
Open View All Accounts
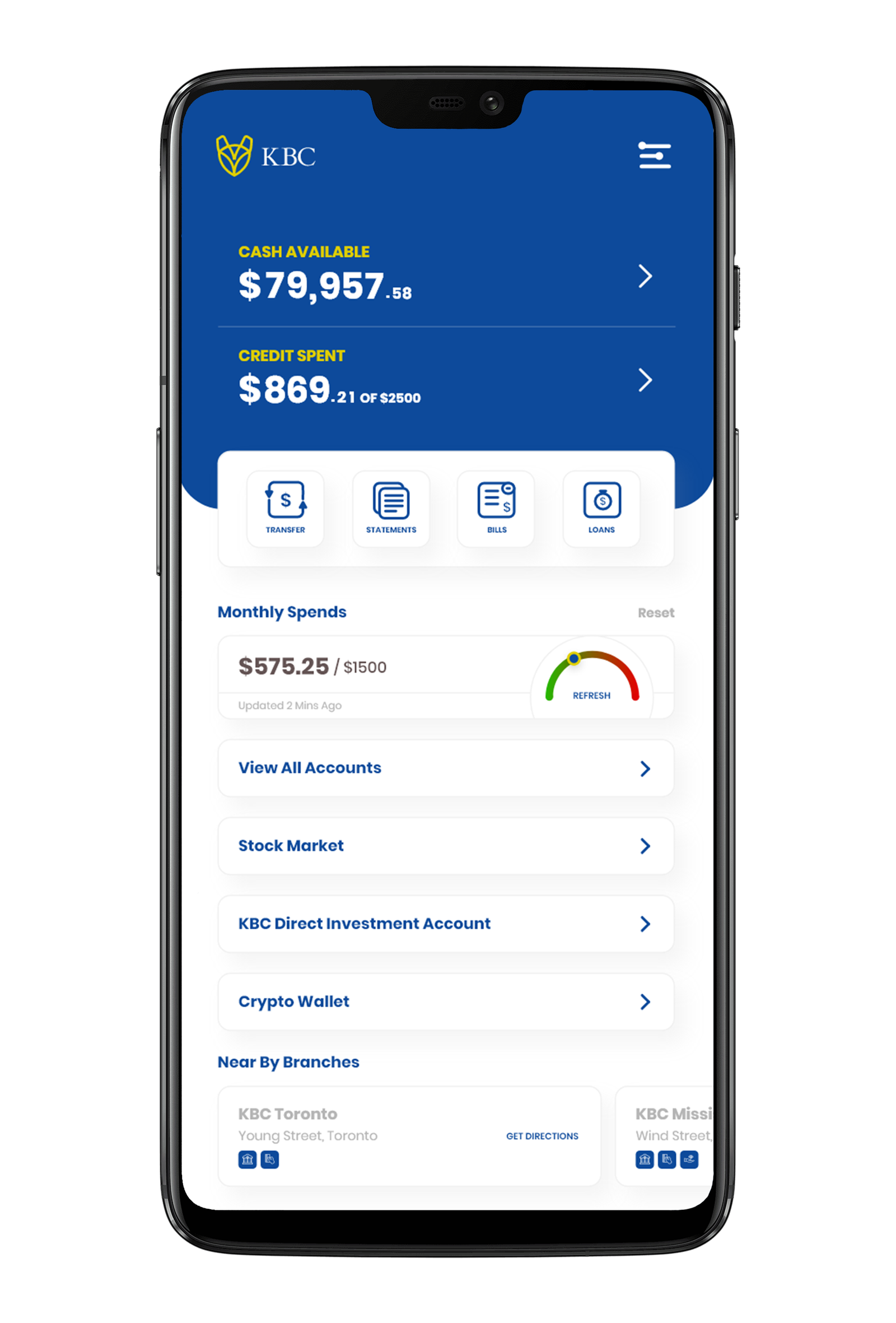[x=446, y=768]
